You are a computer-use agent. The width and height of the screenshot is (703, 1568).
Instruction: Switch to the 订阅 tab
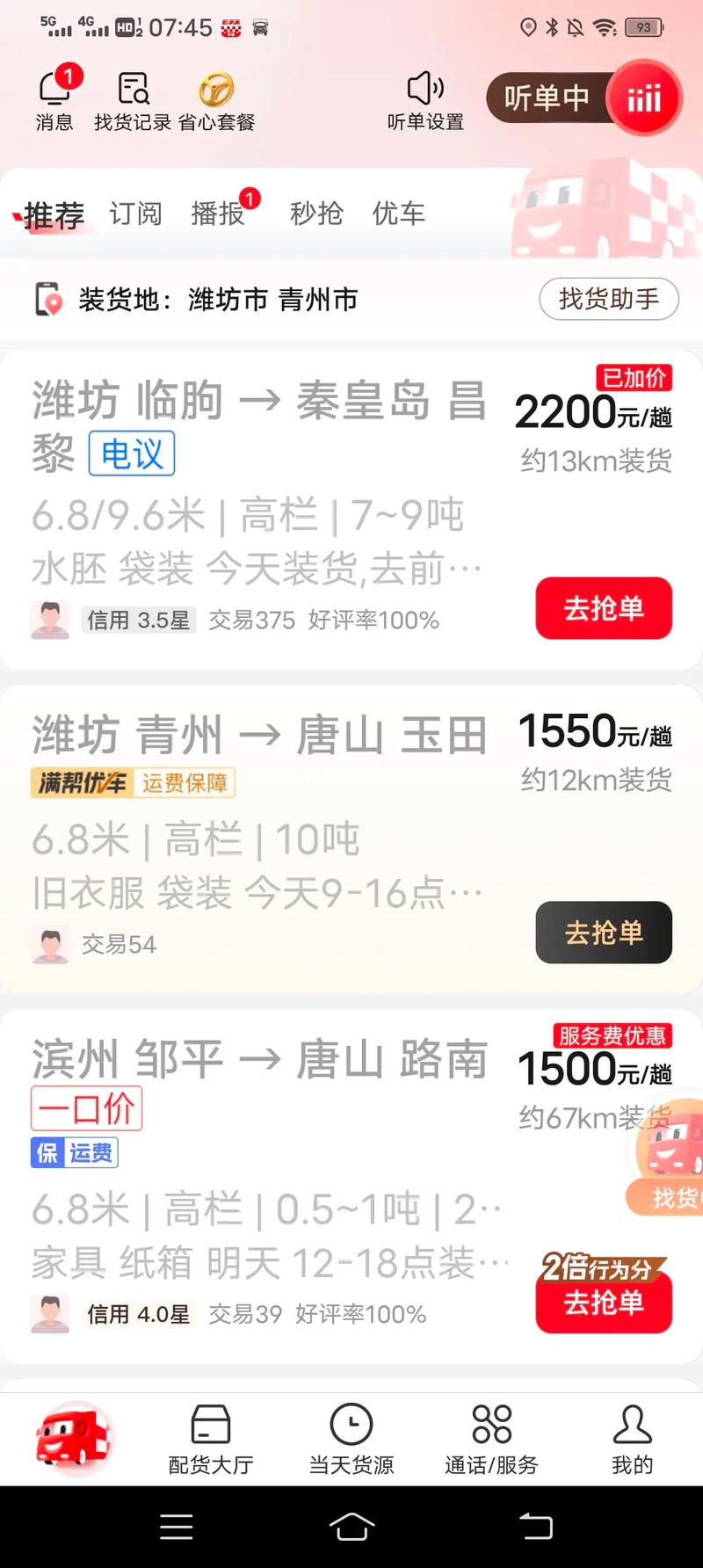(135, 214)
